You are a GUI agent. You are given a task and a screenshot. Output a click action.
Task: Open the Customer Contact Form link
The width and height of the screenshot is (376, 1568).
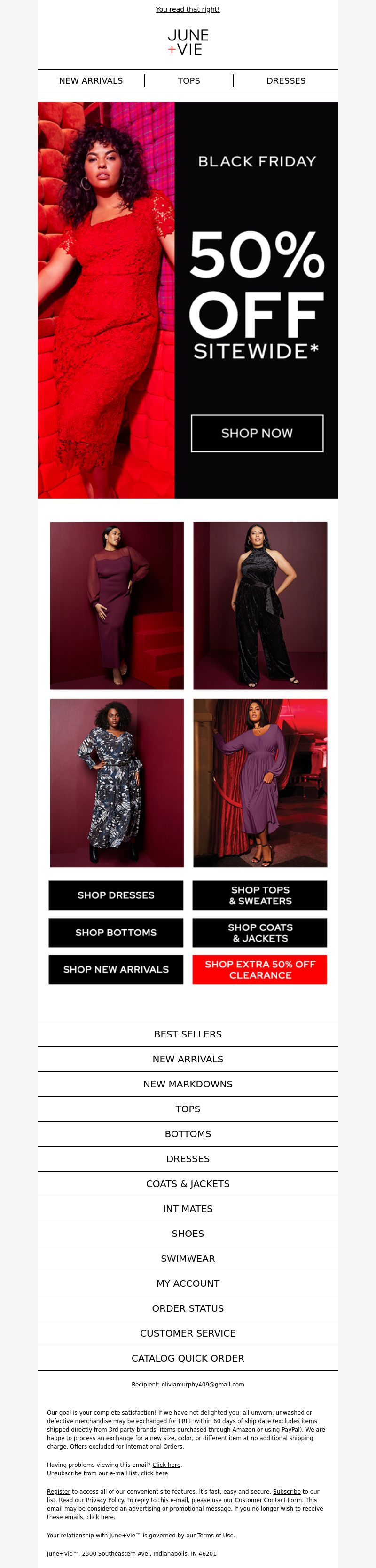(268, 1500)
